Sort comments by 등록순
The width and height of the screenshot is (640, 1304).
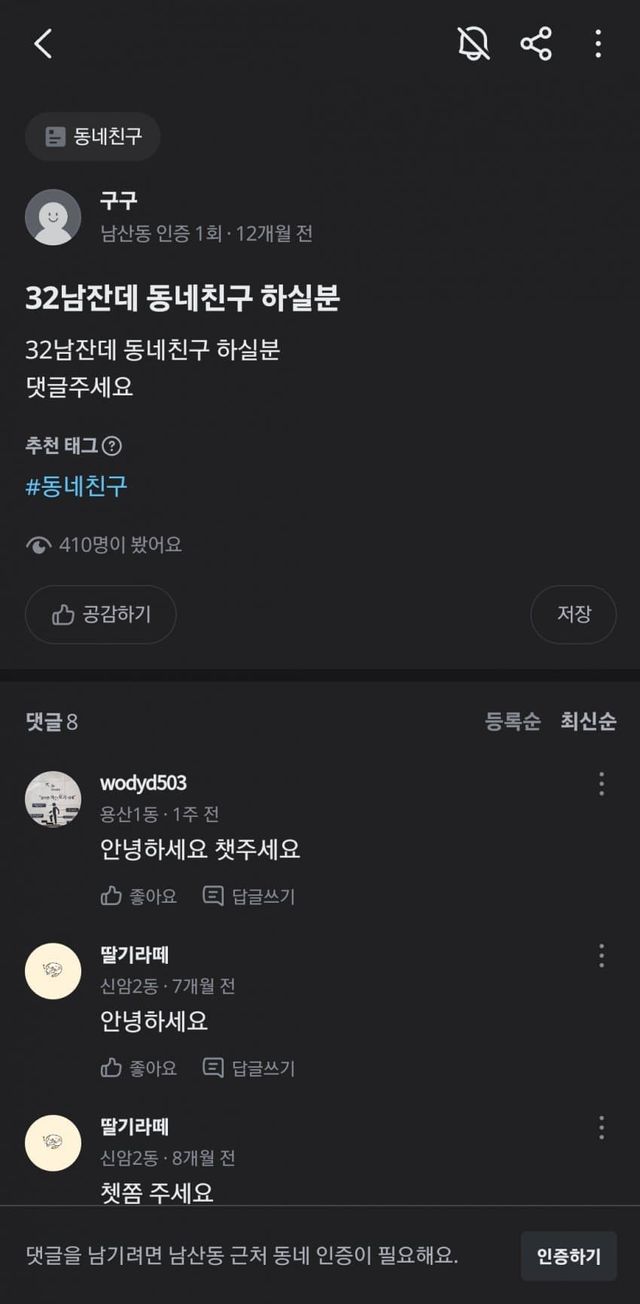point(513,721)
